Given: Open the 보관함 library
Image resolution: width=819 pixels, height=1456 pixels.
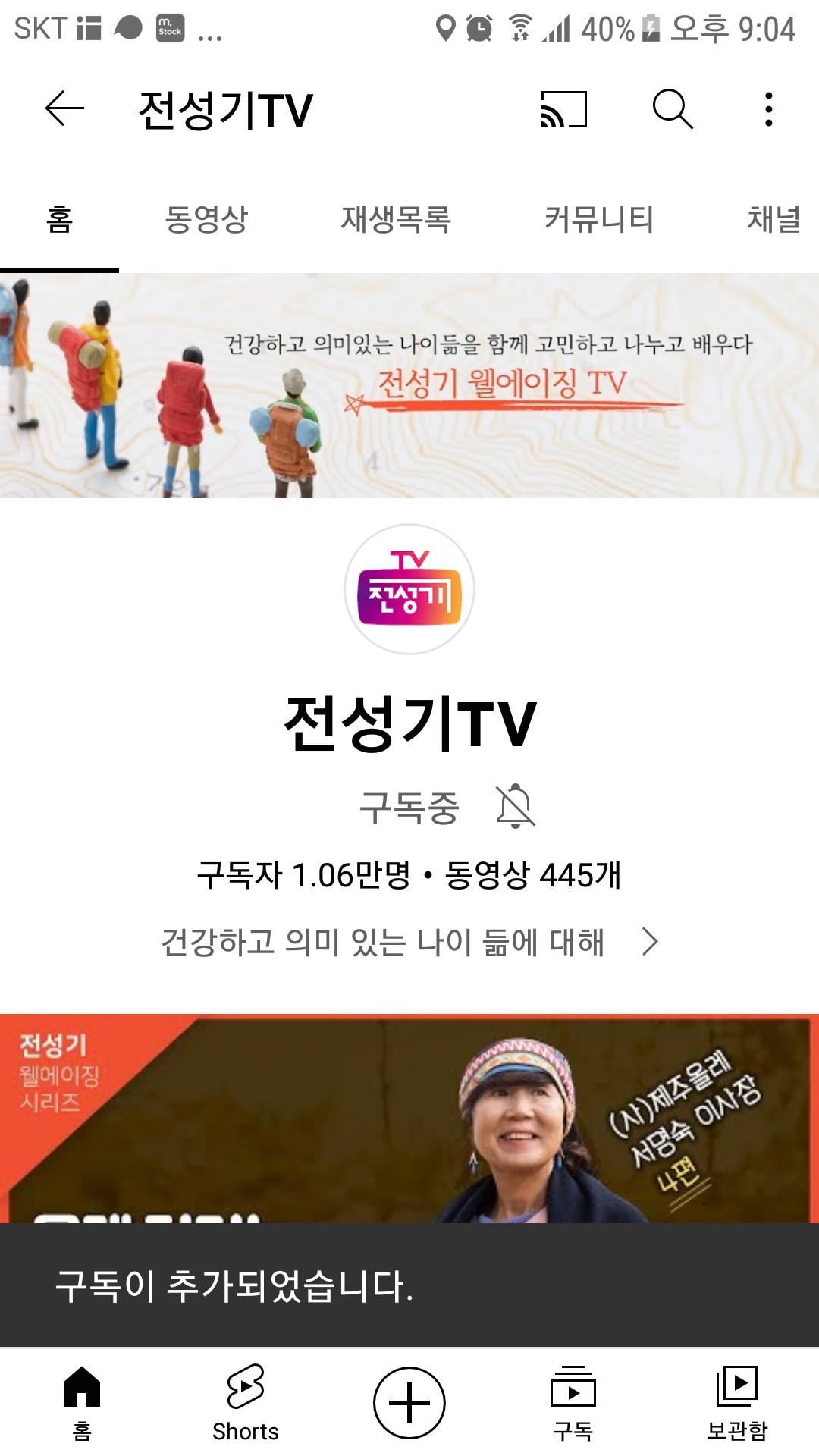Looking at the screenshot, I should (737, 1401).
